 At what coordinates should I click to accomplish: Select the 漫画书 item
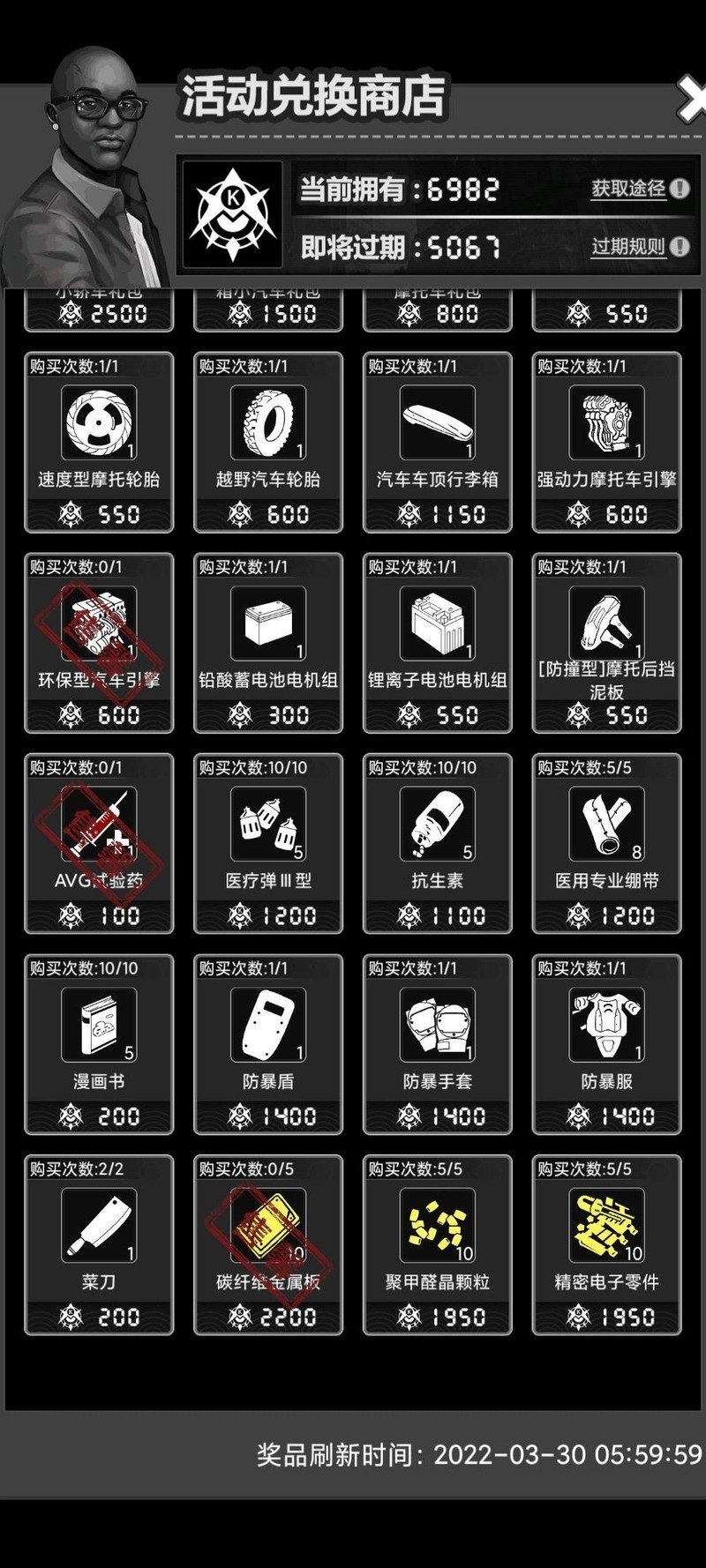pyautogui.click(x=99, y=1043)
